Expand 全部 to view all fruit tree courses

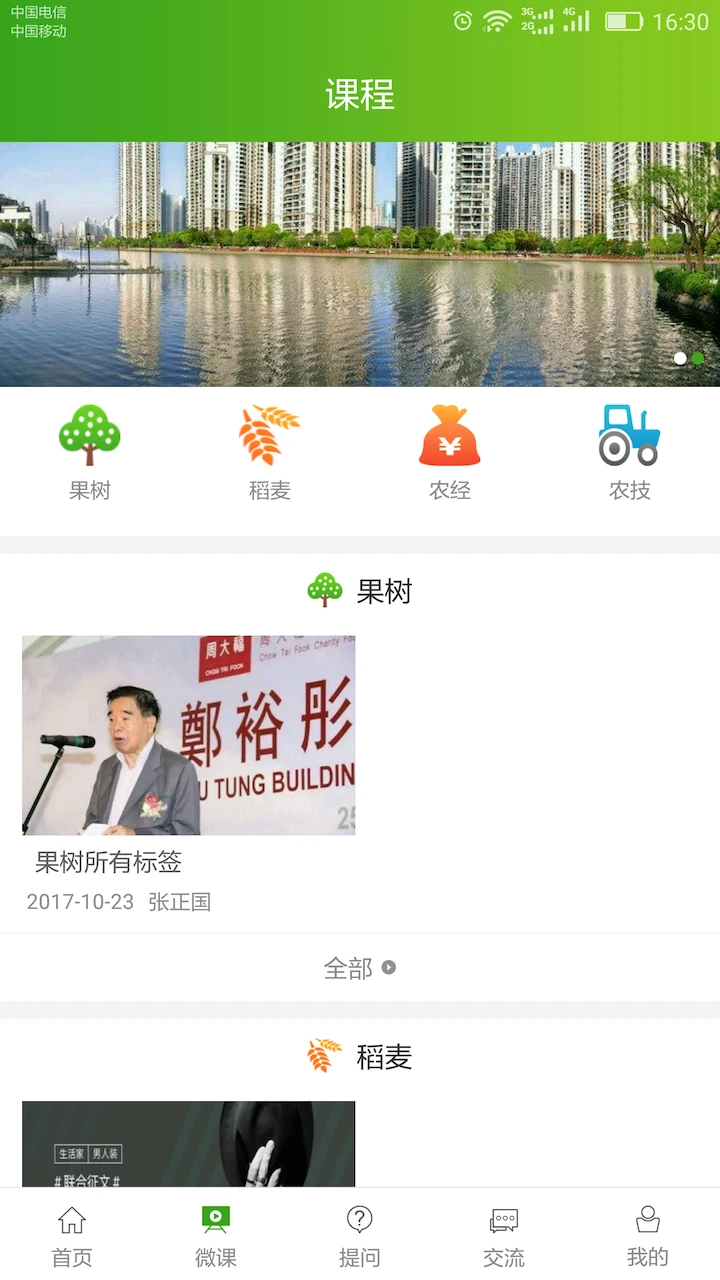pos(347,968)
